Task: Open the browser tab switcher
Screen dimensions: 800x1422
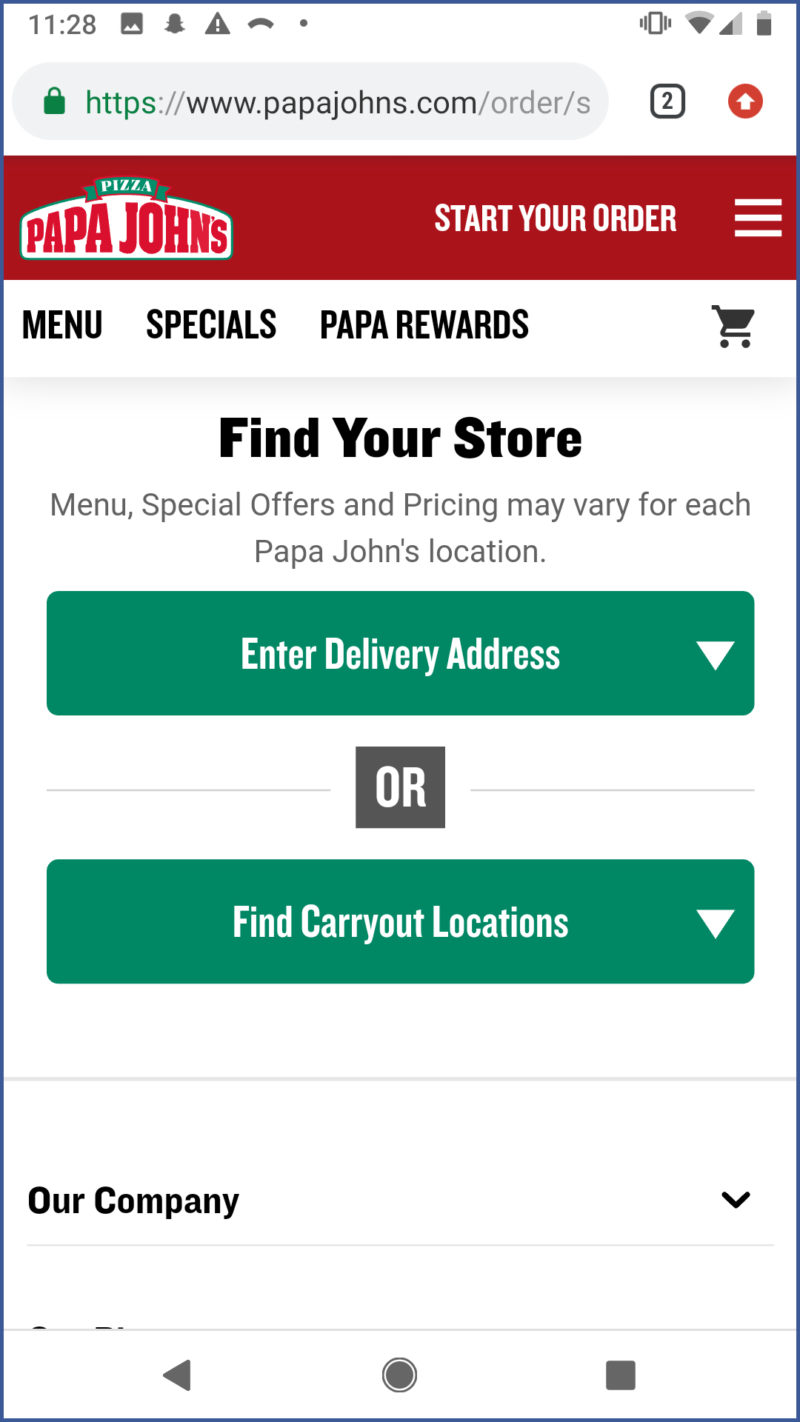Action: tap(667, 102)
